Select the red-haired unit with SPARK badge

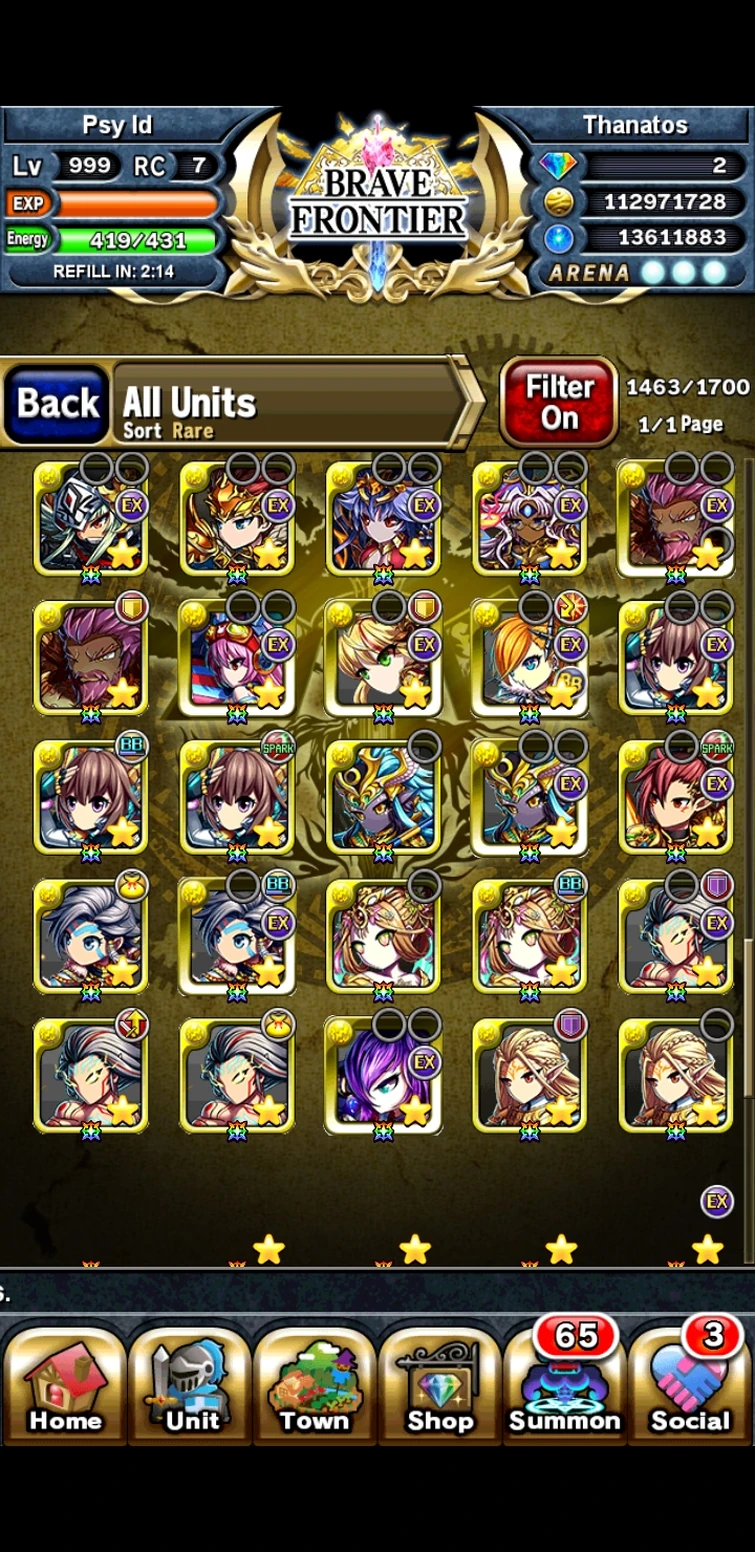pos(676,797)
